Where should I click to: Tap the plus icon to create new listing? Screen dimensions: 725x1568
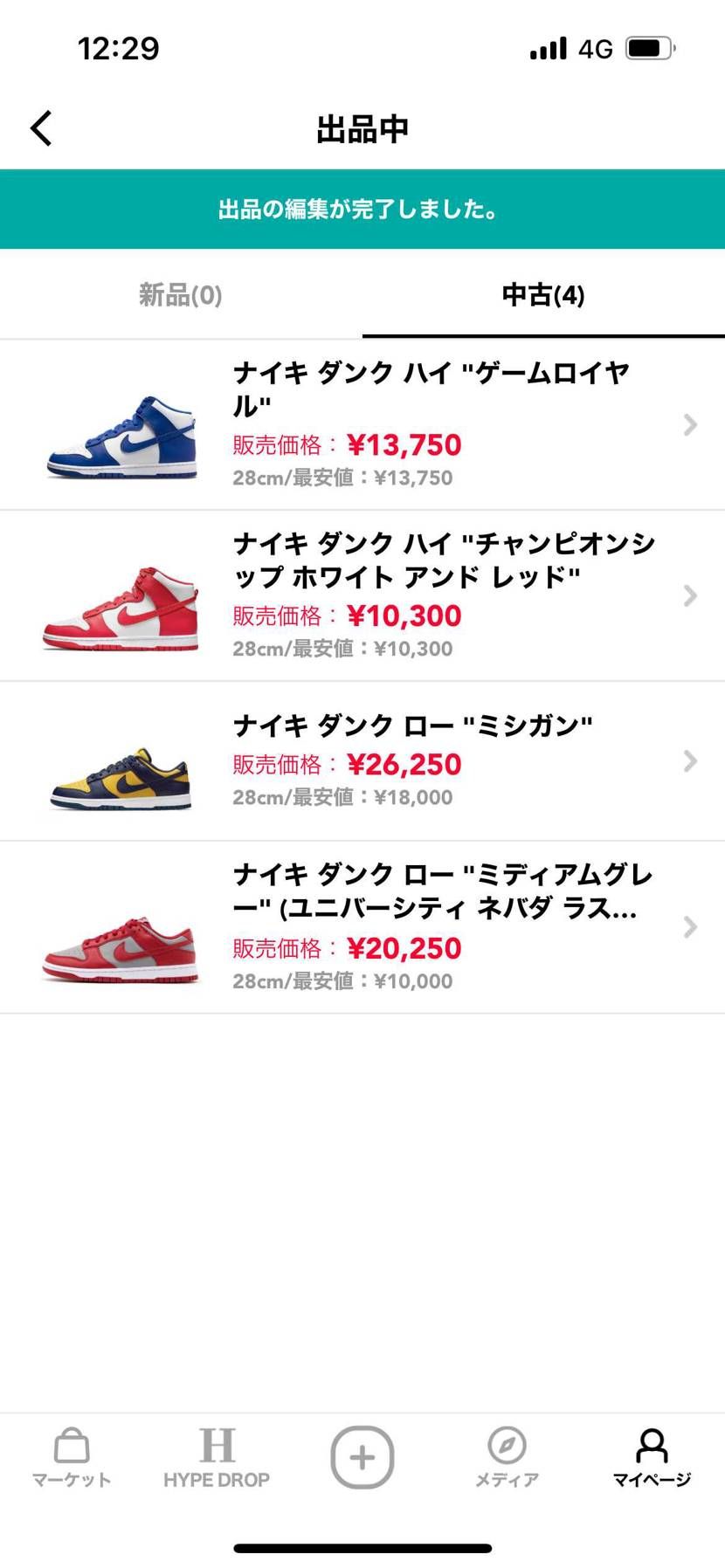[362, 1456]
